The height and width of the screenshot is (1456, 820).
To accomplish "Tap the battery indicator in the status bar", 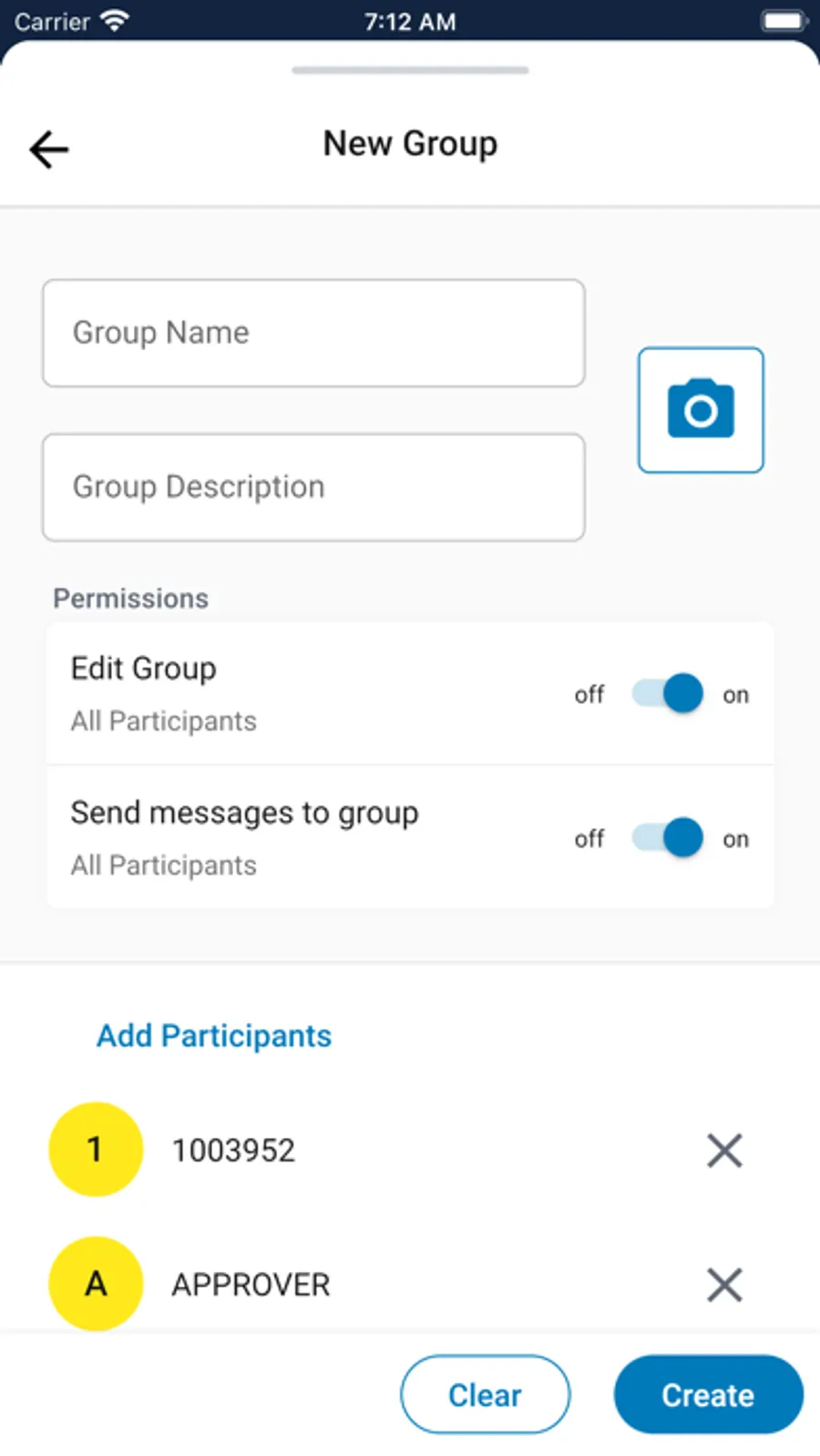I will coord(782,20).
